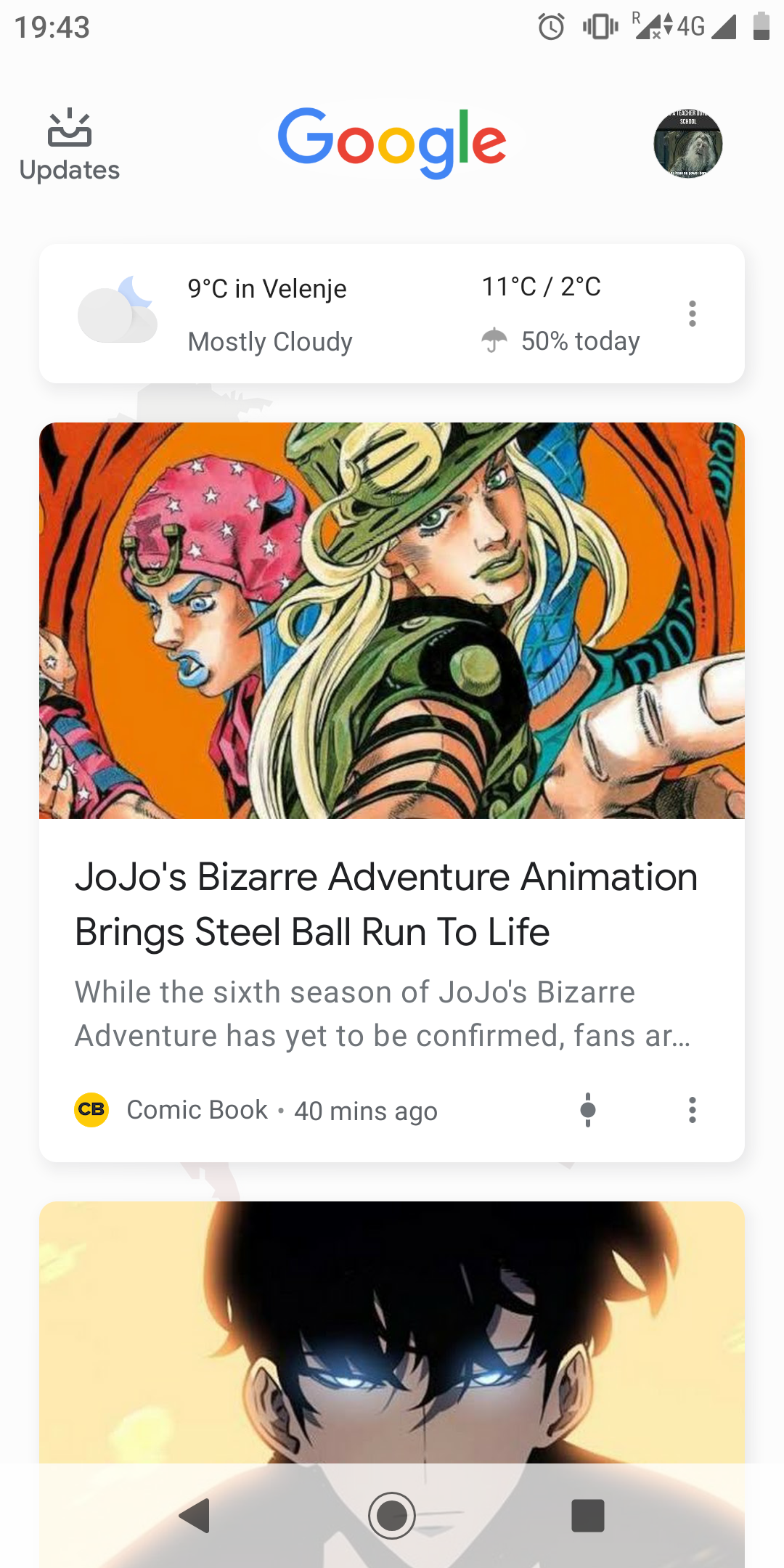Tap the umbrella precipitation icon
The height and width of the screenshot is (1568, 784).
496,340
